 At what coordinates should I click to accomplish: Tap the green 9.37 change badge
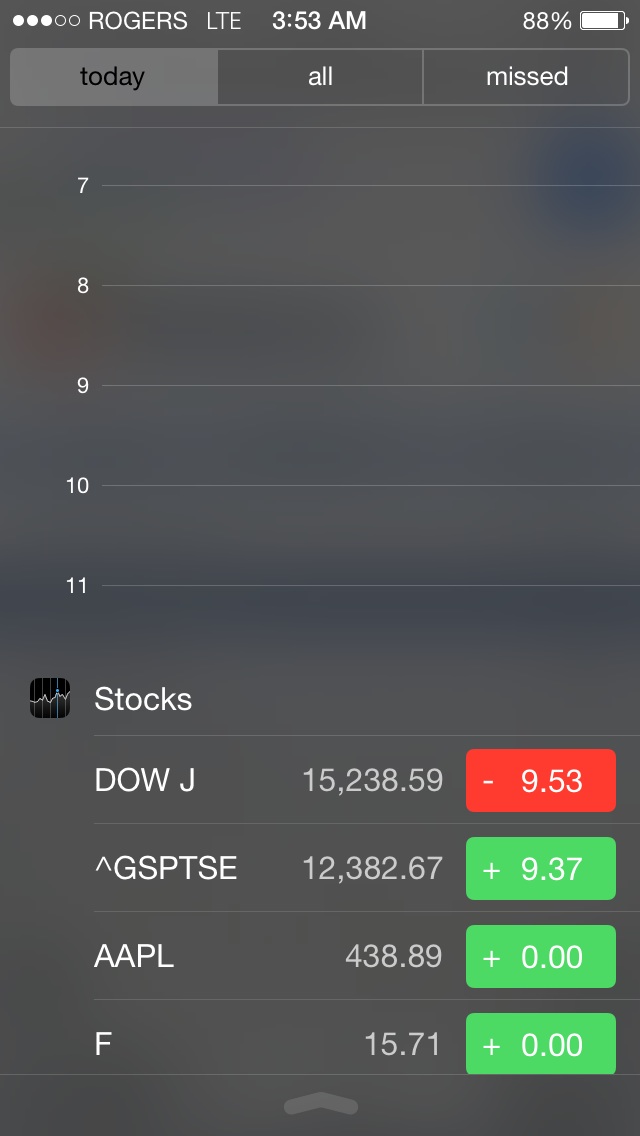[x=540, y=868]
